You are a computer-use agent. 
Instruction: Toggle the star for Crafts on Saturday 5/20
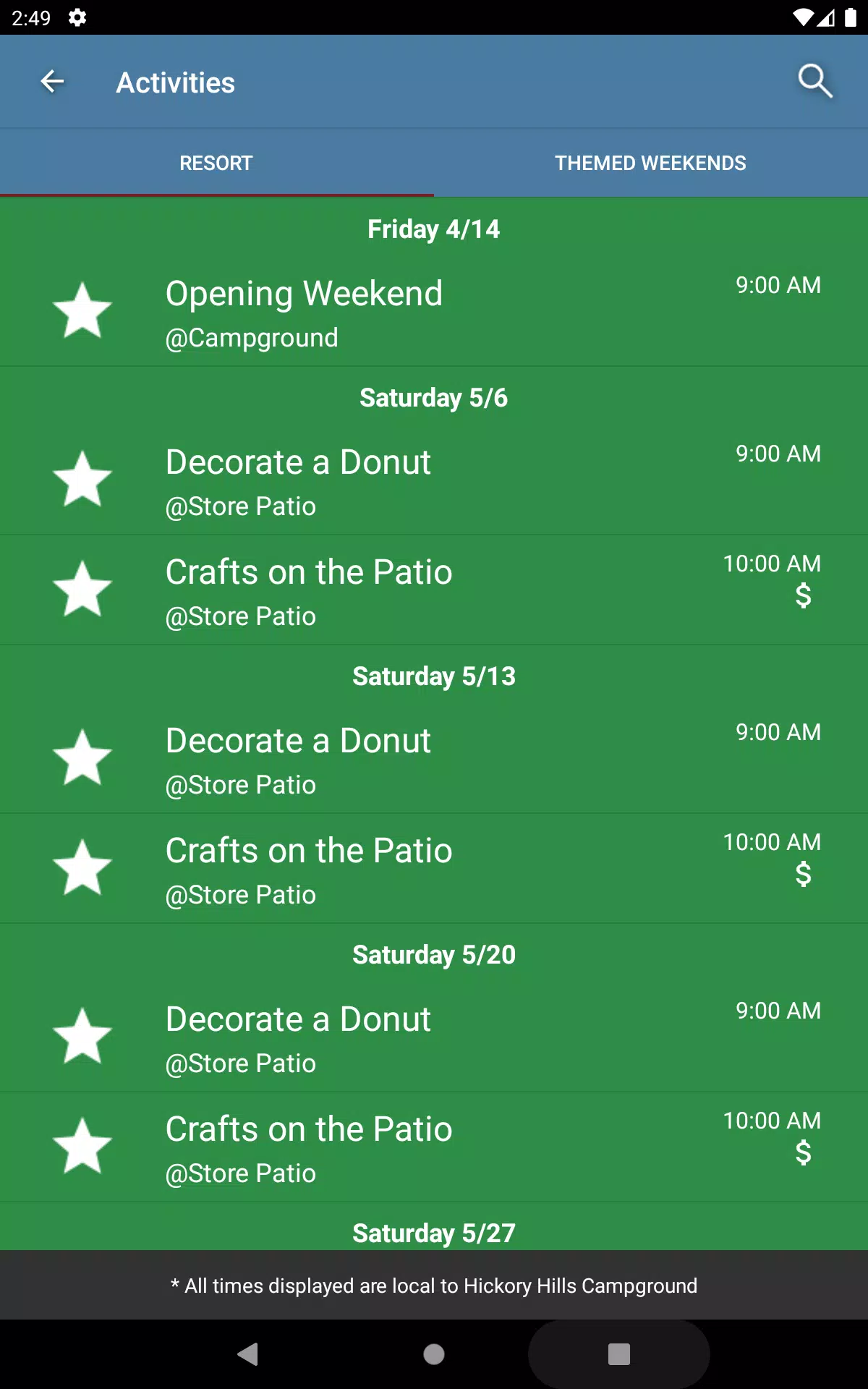pos(83,1146)
